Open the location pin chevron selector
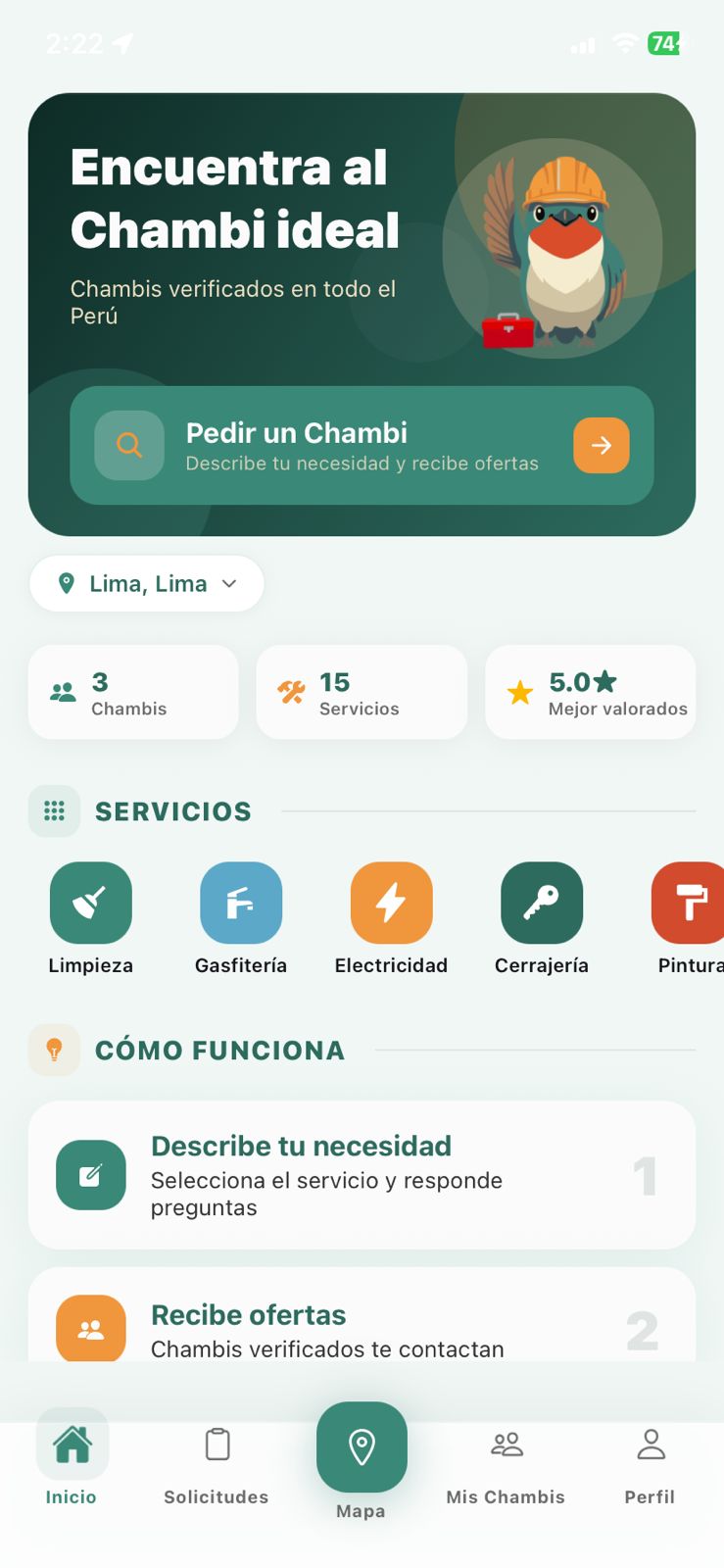 coord(229,583)
